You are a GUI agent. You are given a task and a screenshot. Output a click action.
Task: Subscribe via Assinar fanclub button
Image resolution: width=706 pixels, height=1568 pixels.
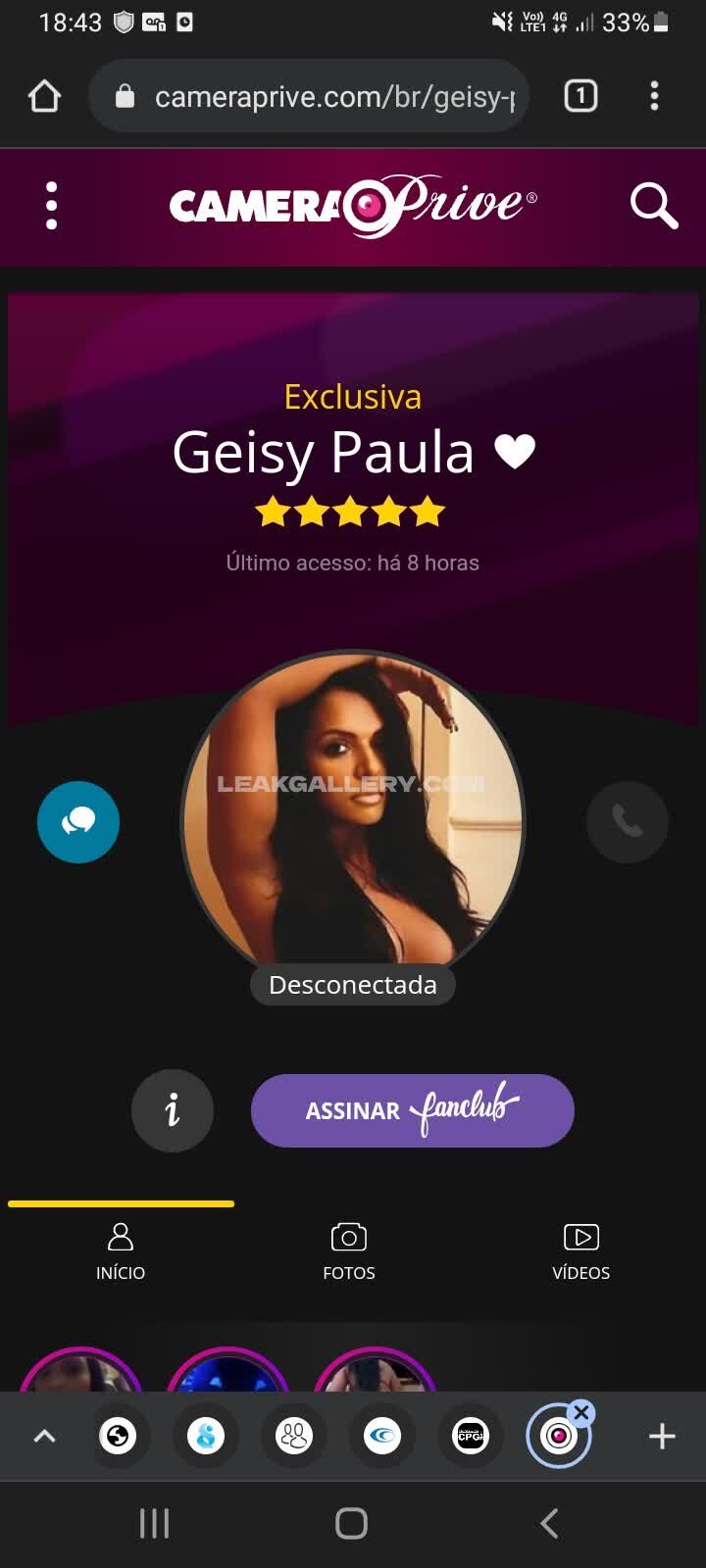pos(412,1110)
